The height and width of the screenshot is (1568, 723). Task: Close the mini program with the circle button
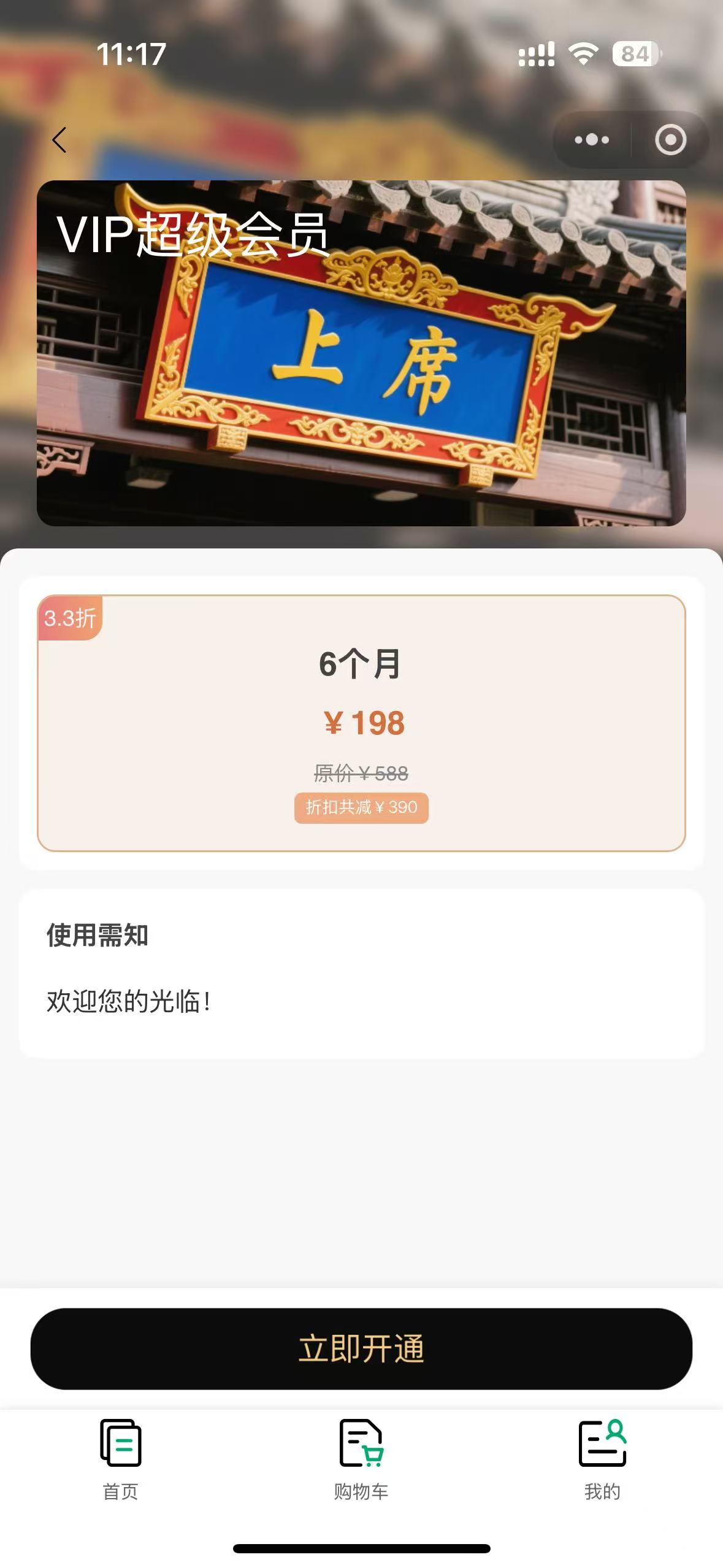click(x=670, y=140)
